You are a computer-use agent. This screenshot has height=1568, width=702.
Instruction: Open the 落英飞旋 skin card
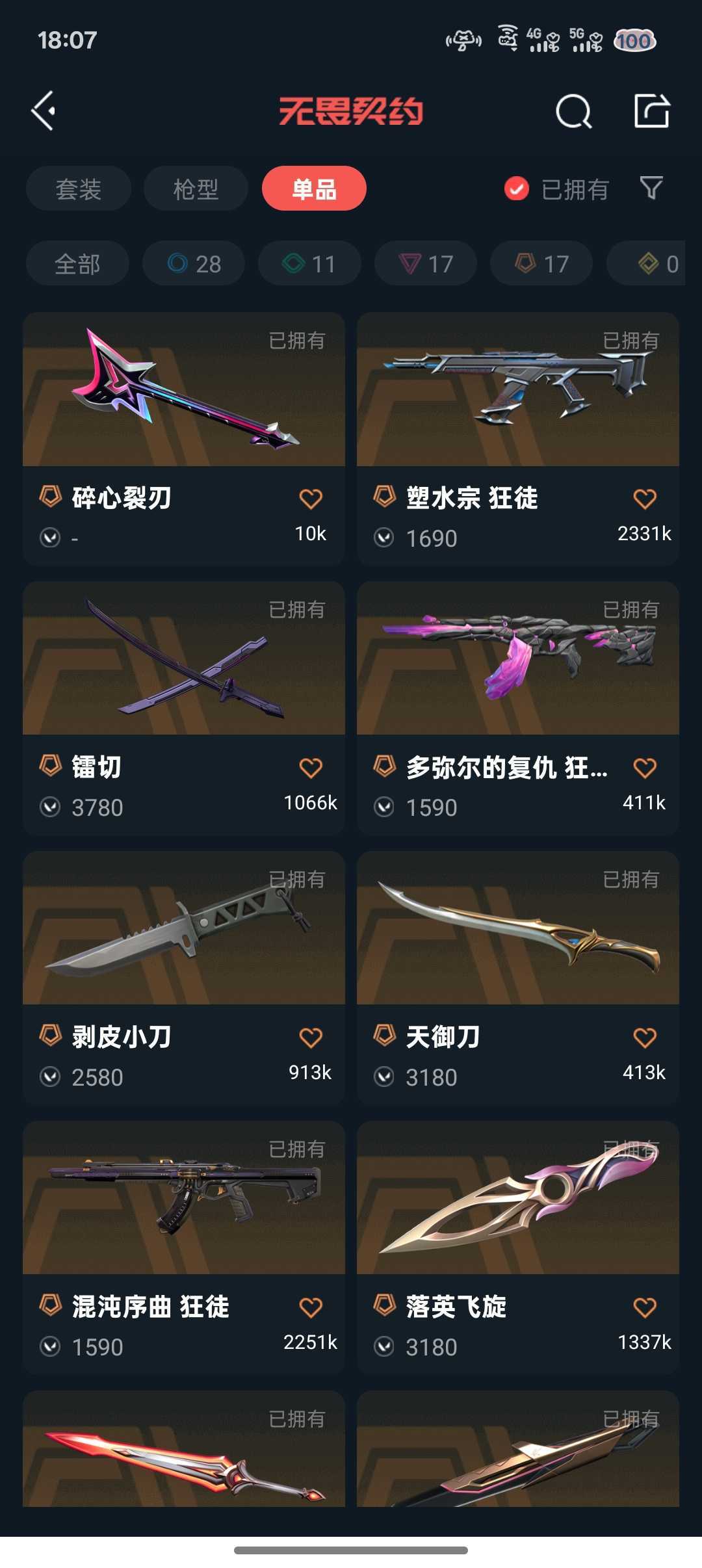pos(518,1248)
